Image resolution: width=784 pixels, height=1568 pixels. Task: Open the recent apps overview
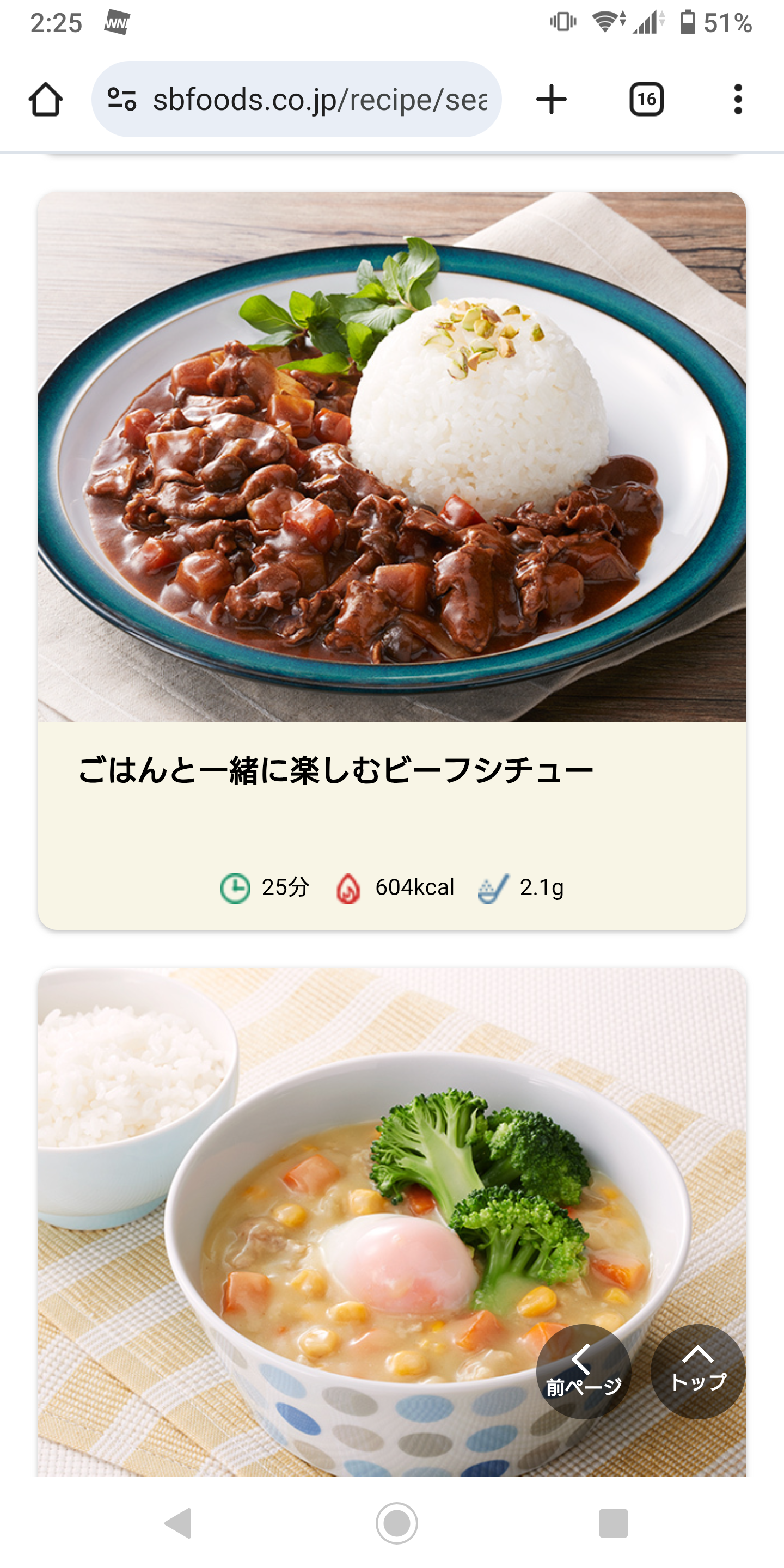click(x=613, y=1523)
